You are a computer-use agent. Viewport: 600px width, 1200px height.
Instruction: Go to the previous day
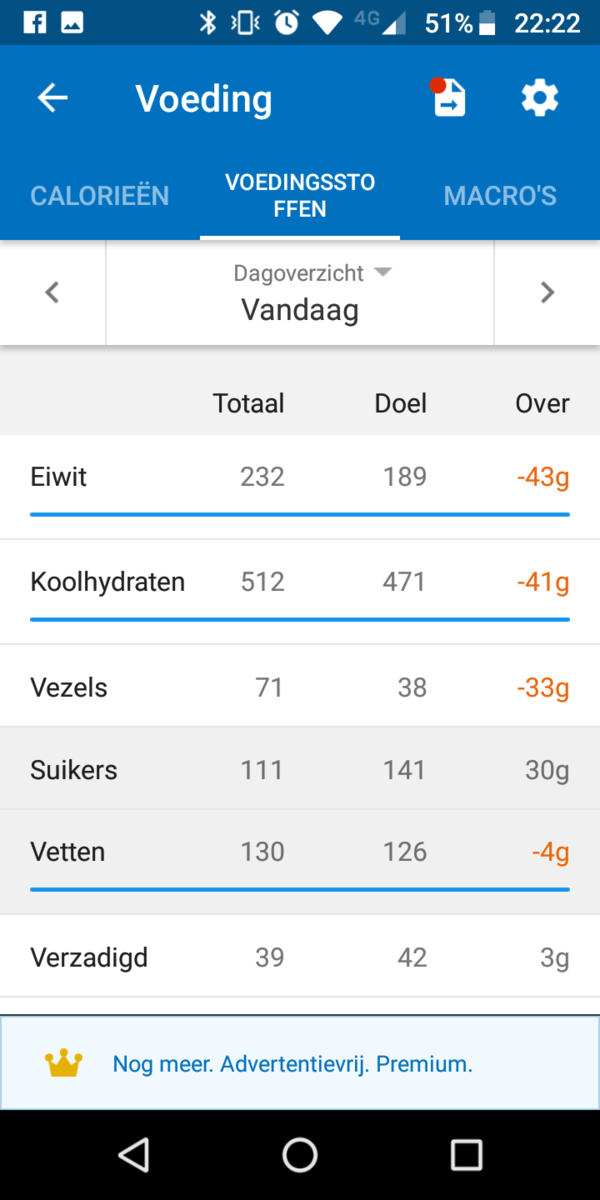pos(53,292)
